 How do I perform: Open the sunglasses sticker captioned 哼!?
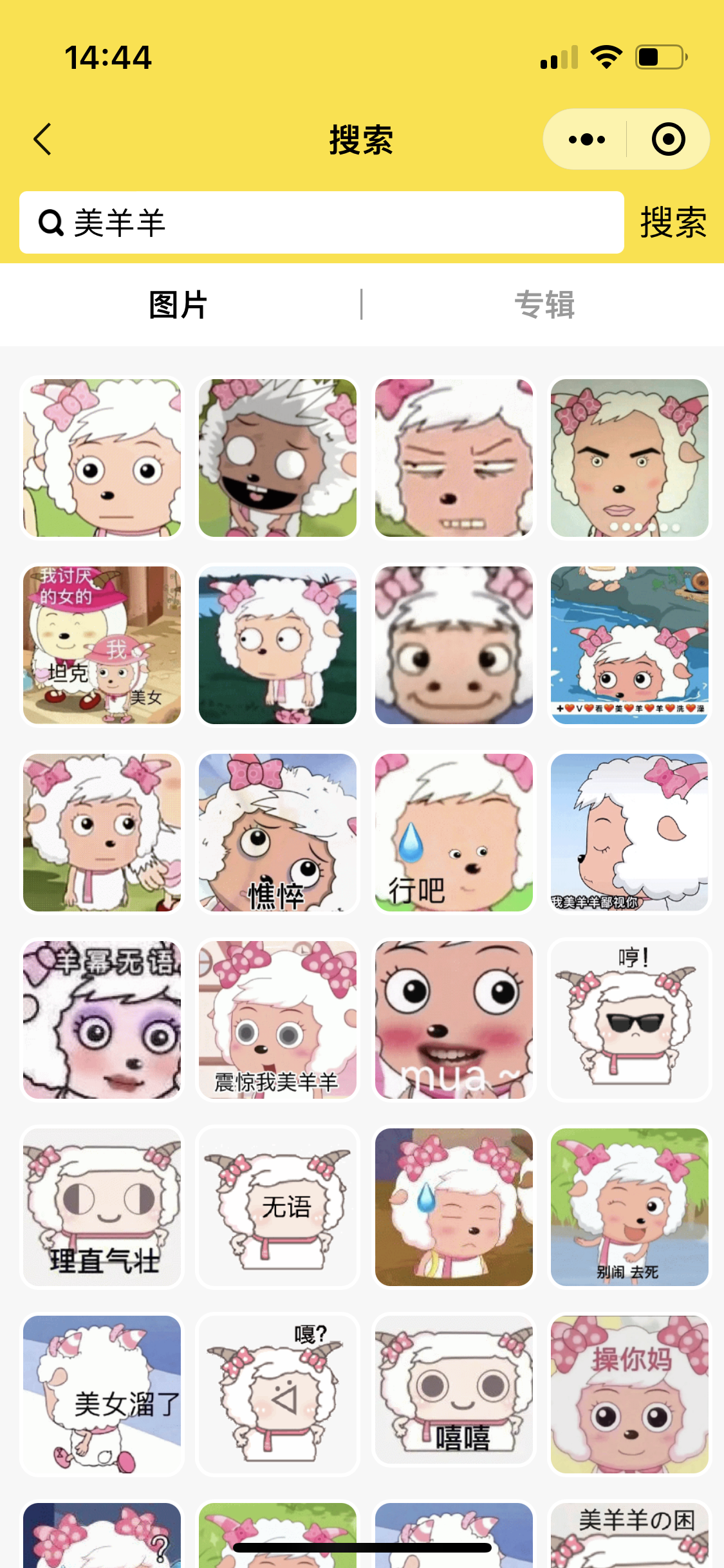tap(629, 1020)
